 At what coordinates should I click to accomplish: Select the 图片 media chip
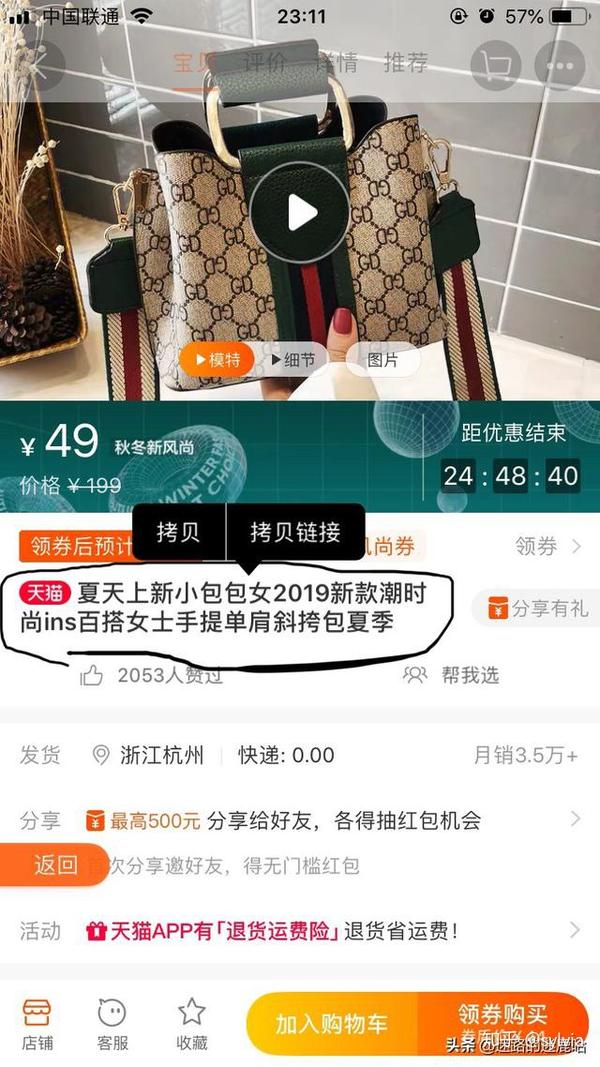coord(382,359)
